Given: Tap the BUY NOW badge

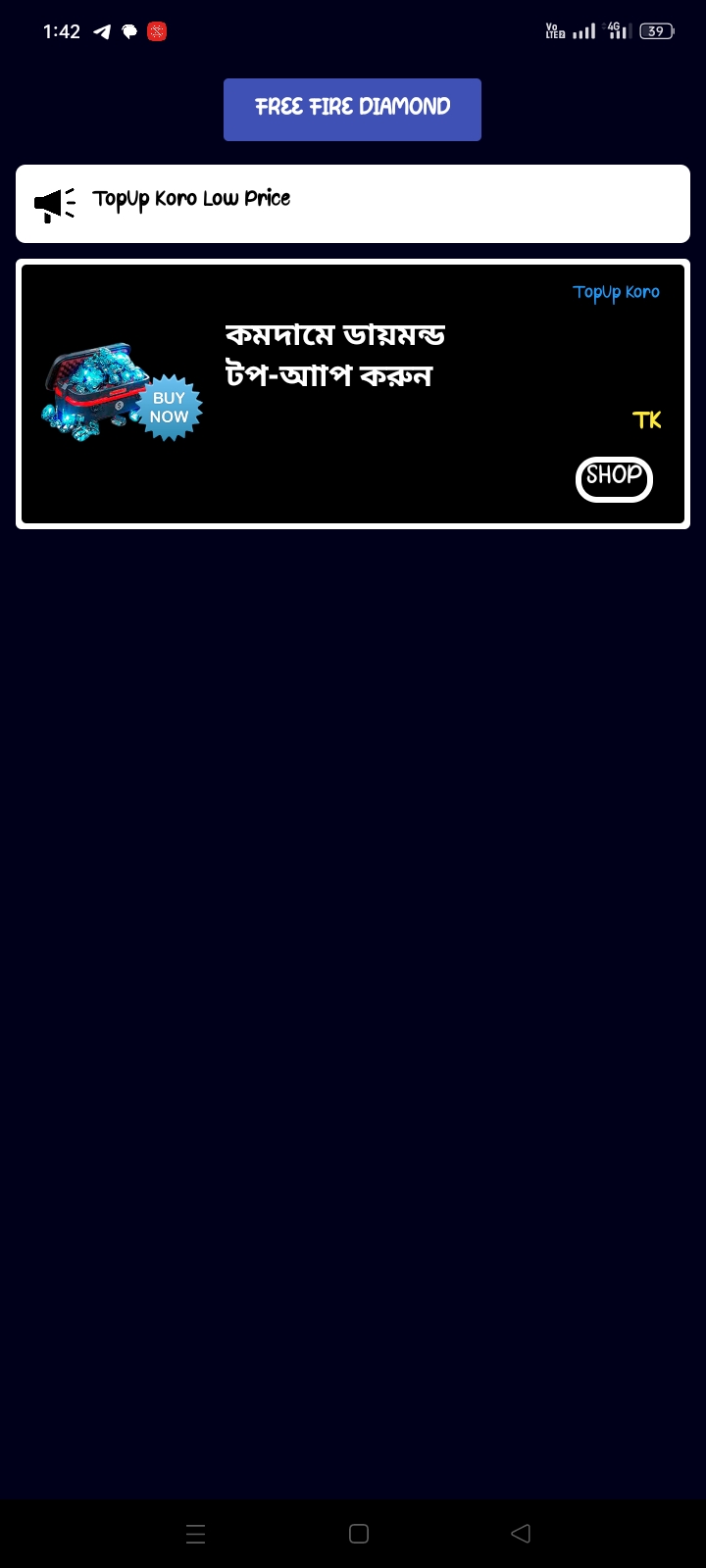Looking at the screenshot, I should 169,408.
